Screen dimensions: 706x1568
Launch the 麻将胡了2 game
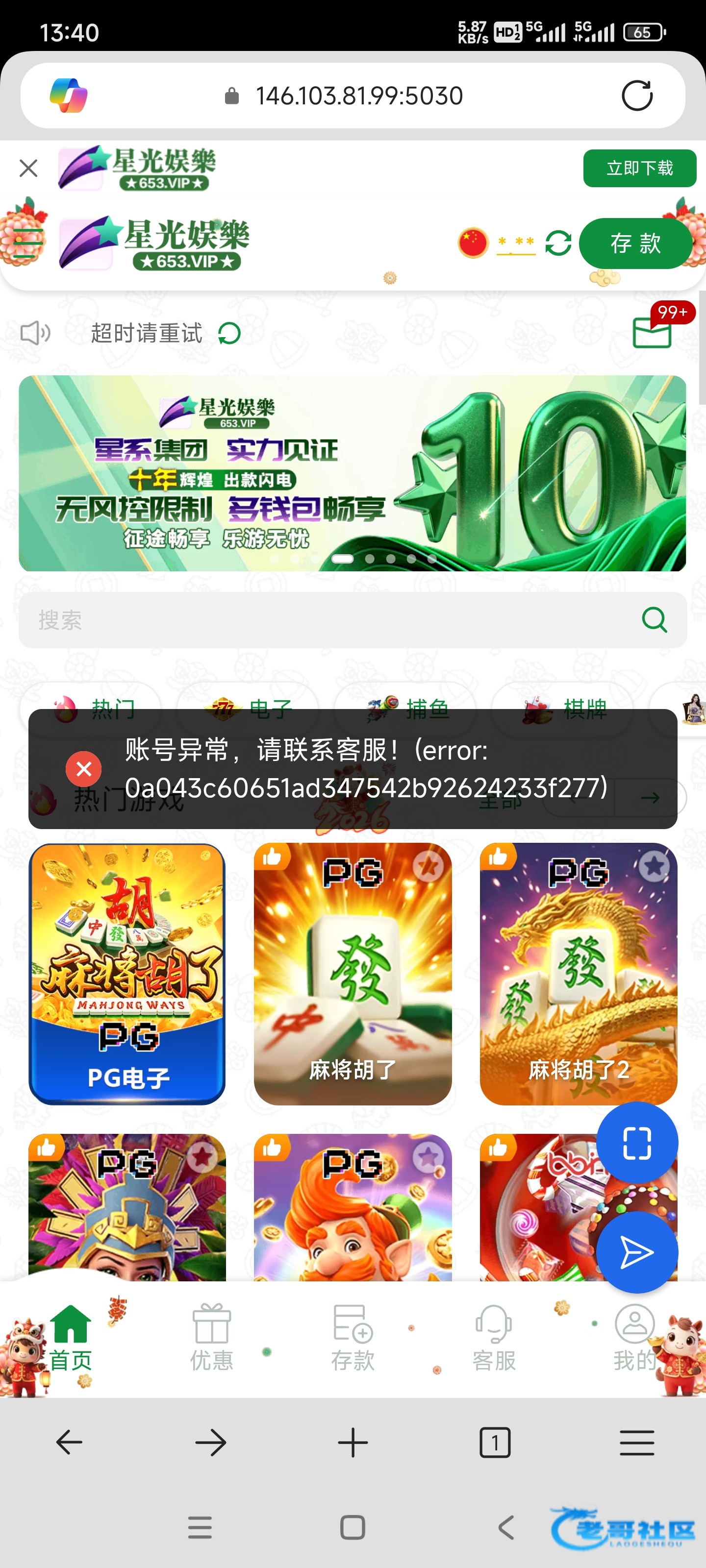click(x=578, y=973)
